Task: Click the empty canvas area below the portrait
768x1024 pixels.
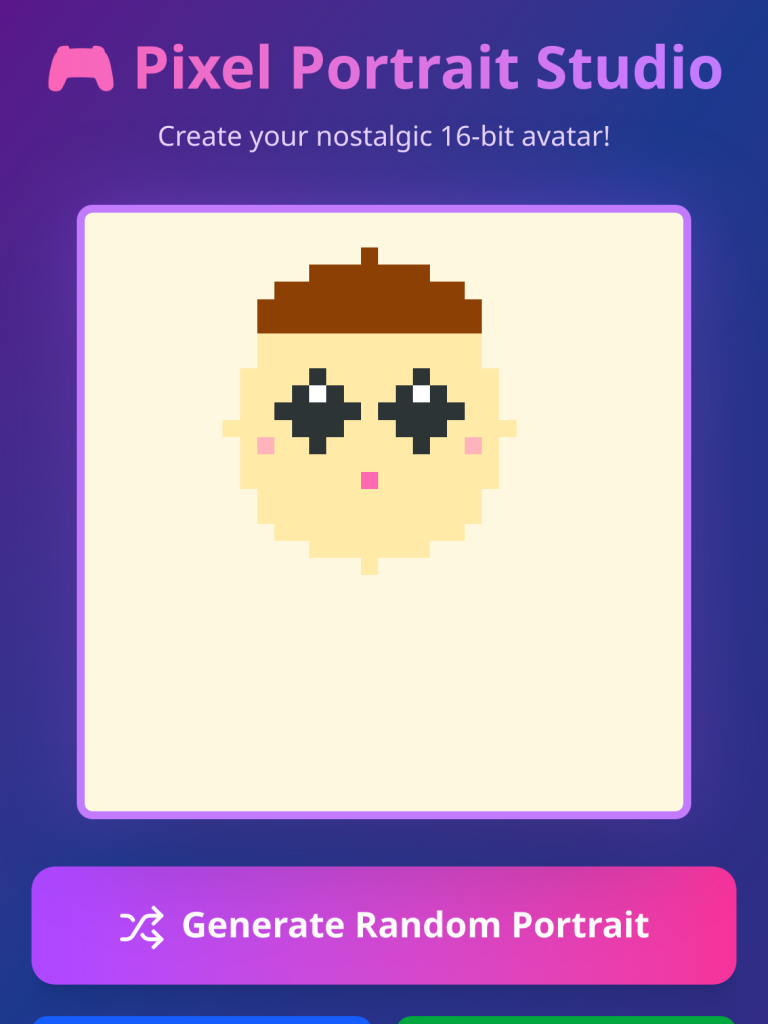Action: point(383,690)
